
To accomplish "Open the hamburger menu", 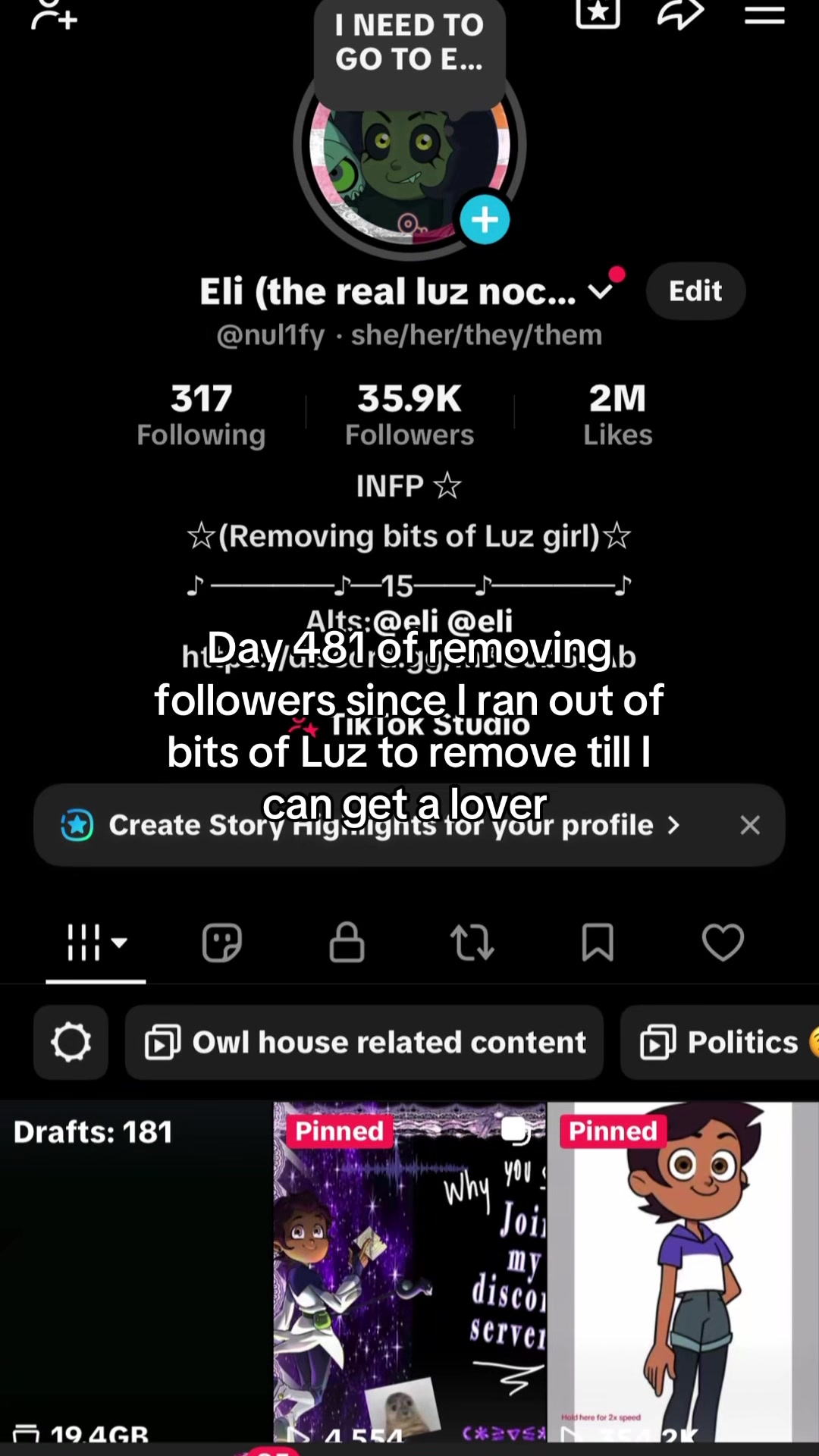I will click(x=764, y=15).
